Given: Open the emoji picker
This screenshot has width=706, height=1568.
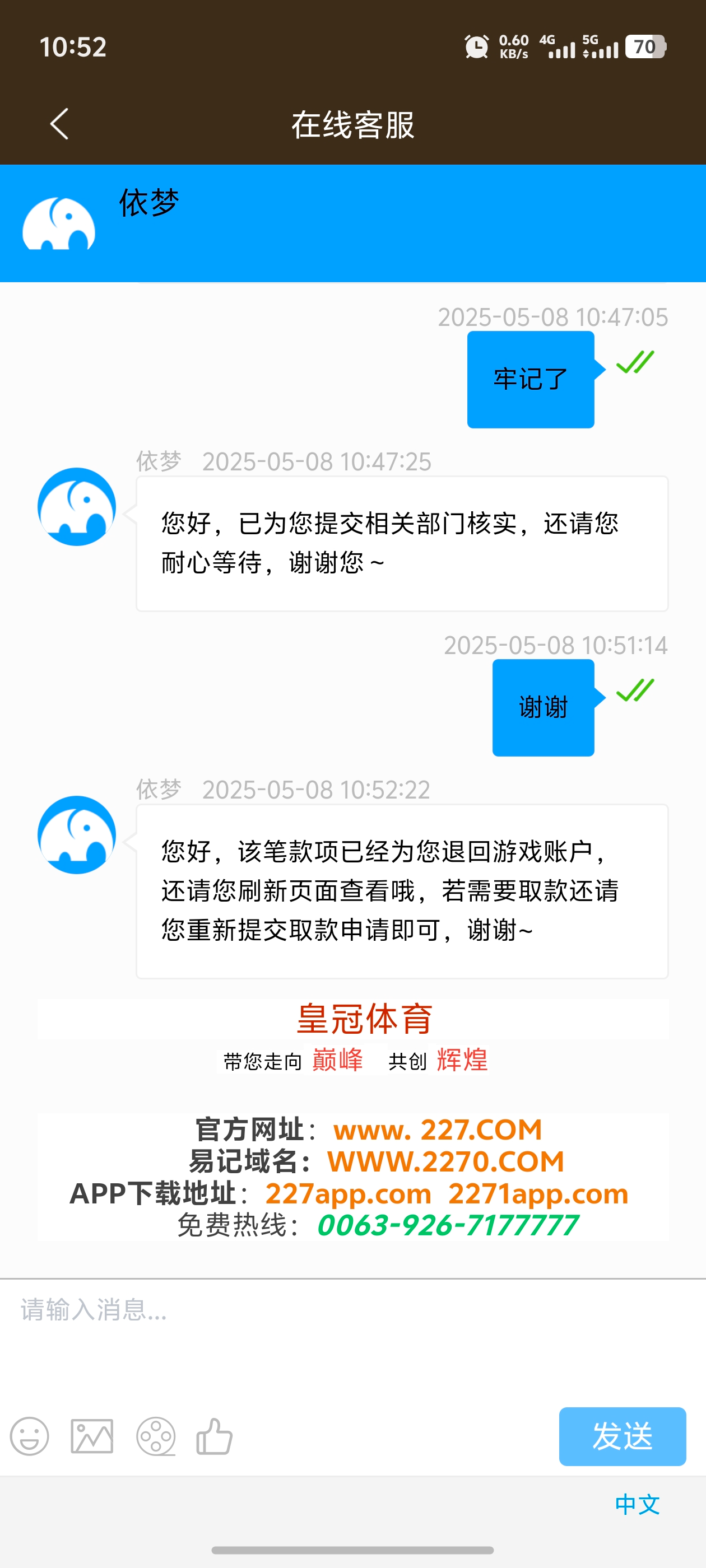Looking at the screenshot, I should point(29,1436).
